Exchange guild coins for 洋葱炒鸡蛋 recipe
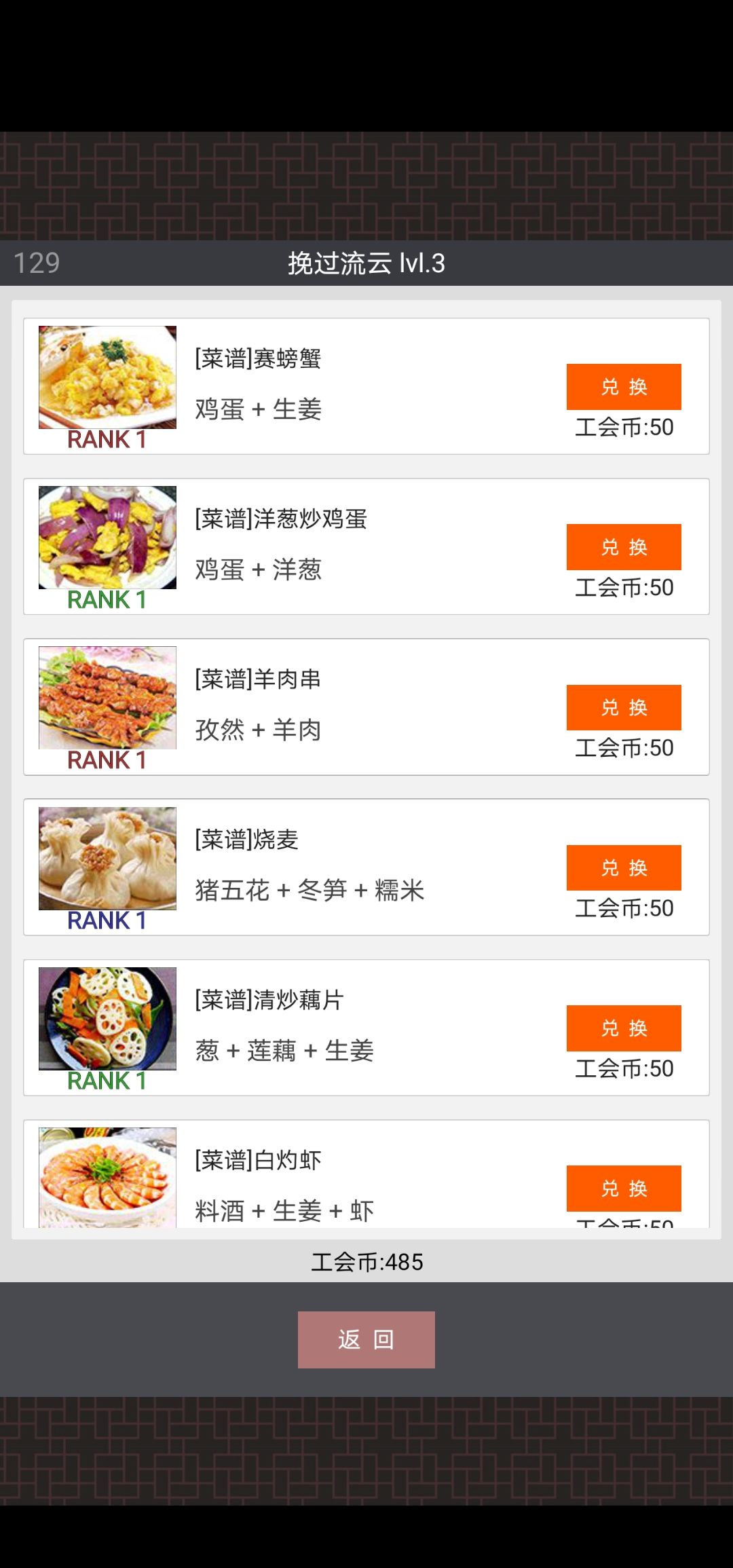Image resolution: width=733 pixels, height=1568 pixels. coord(624,547)
